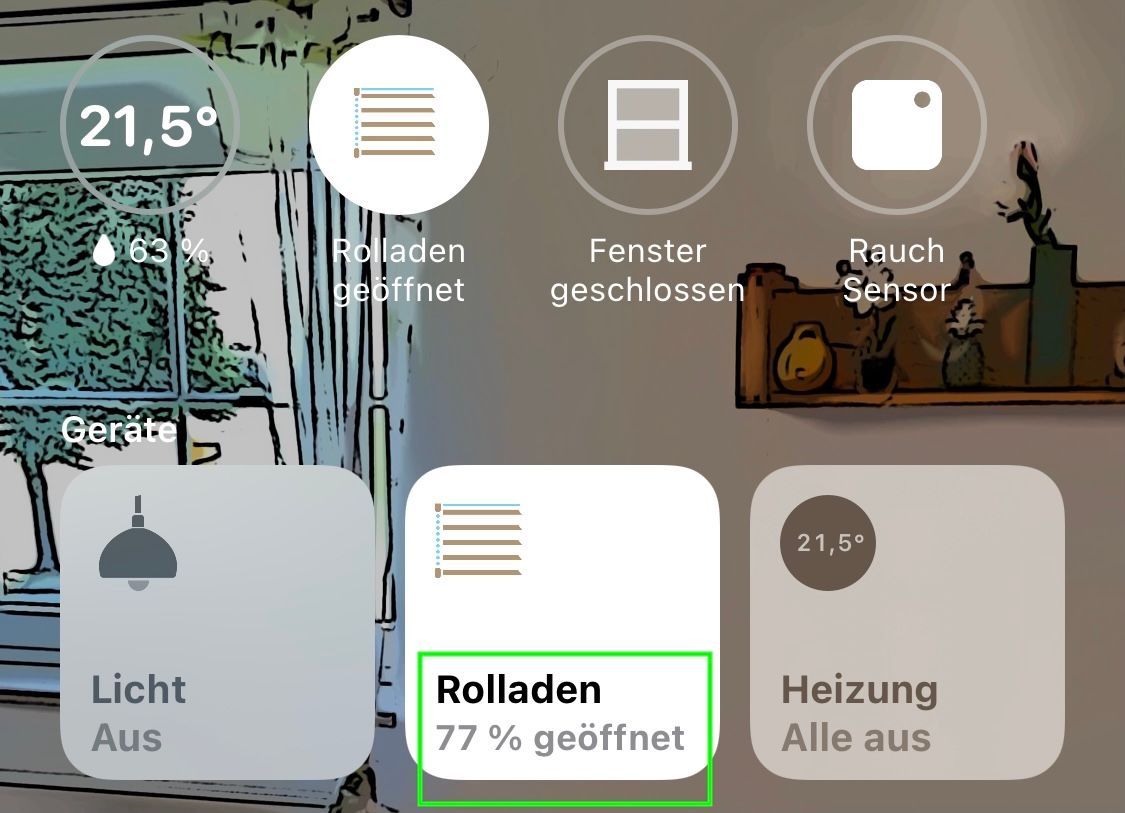The image size is (1125, 813).
Task: Open the Rauch Sensor status
Action: (896, 125)
